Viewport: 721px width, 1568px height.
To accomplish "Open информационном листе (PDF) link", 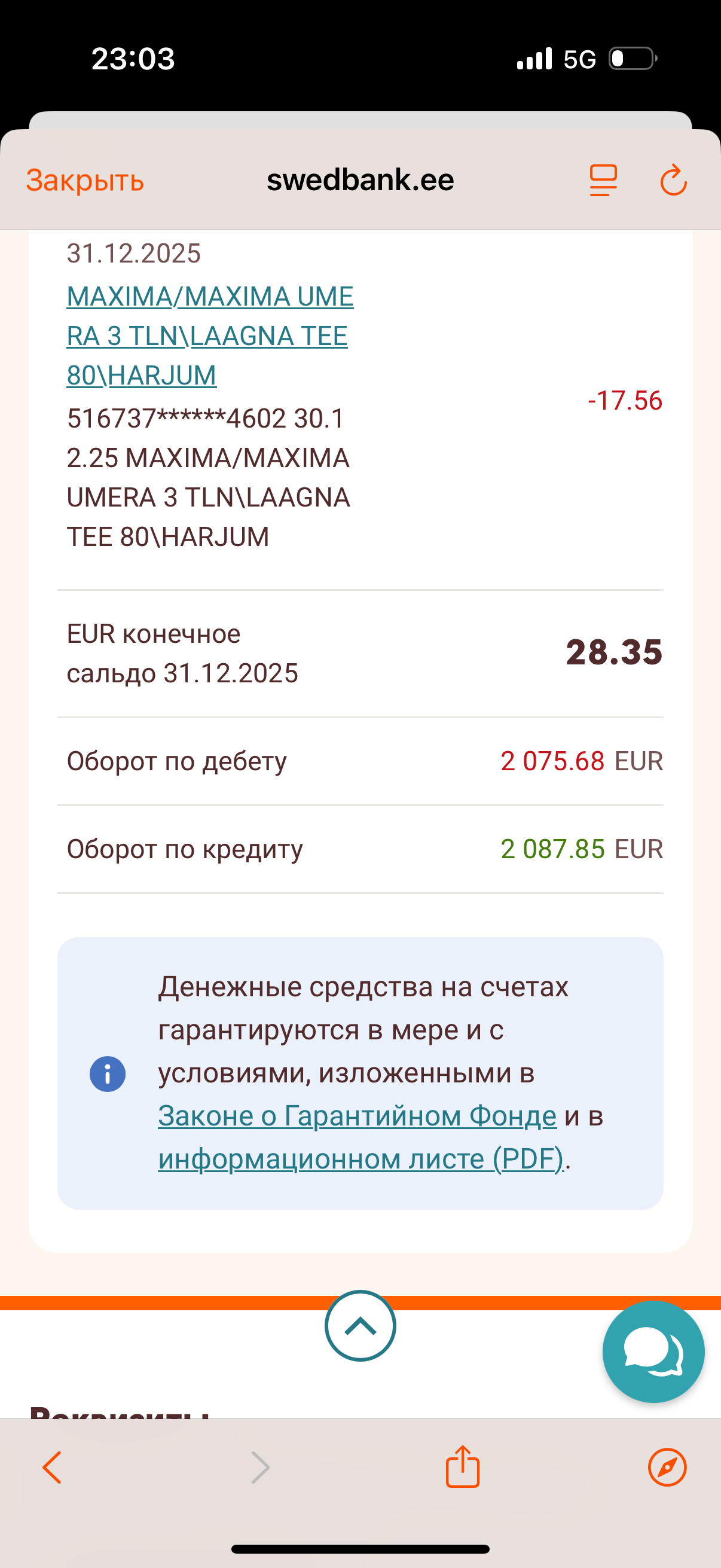I will click(x=361, y=1158).
